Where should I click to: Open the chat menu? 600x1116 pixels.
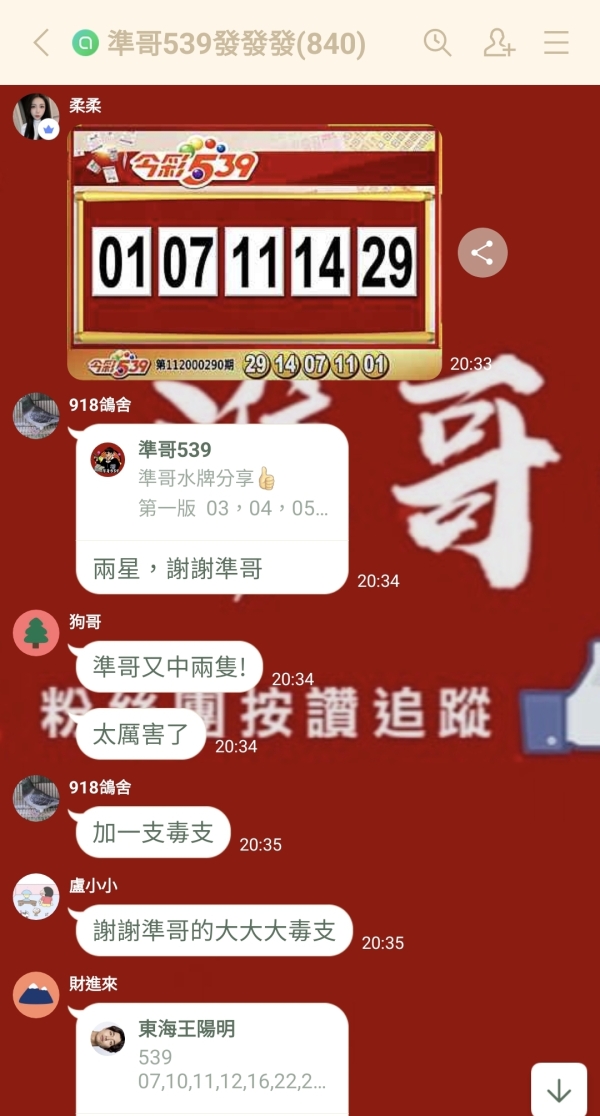[556, 43]
